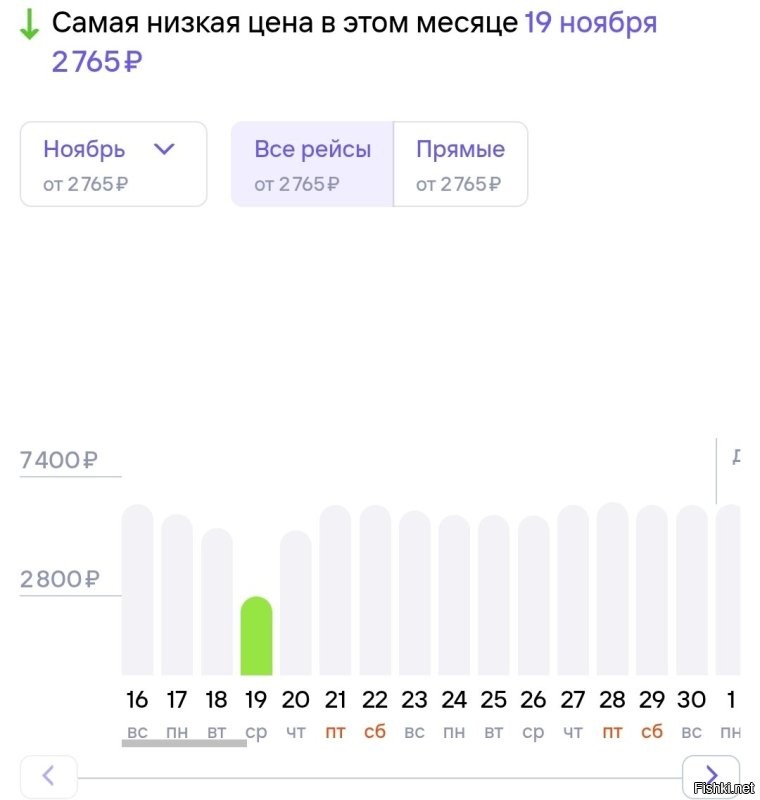Viewport: 760px width, 800px height.
Task: Expand the month selector showing от 2765₽
Action: coord(112,163)
